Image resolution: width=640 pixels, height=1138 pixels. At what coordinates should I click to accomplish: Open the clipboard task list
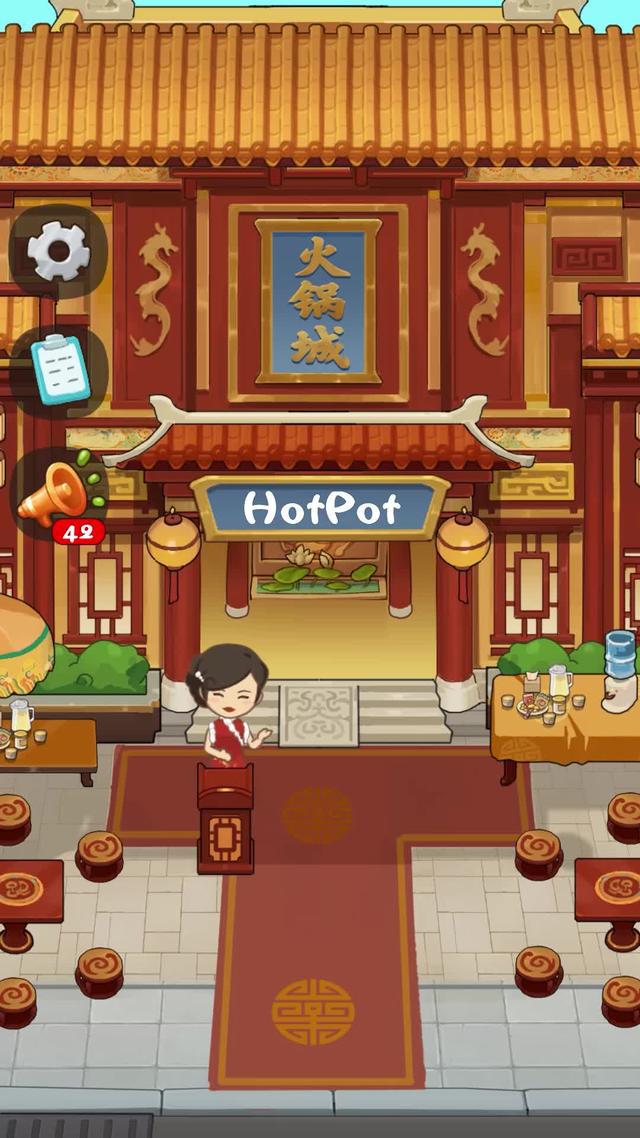[x=59, y=369]
